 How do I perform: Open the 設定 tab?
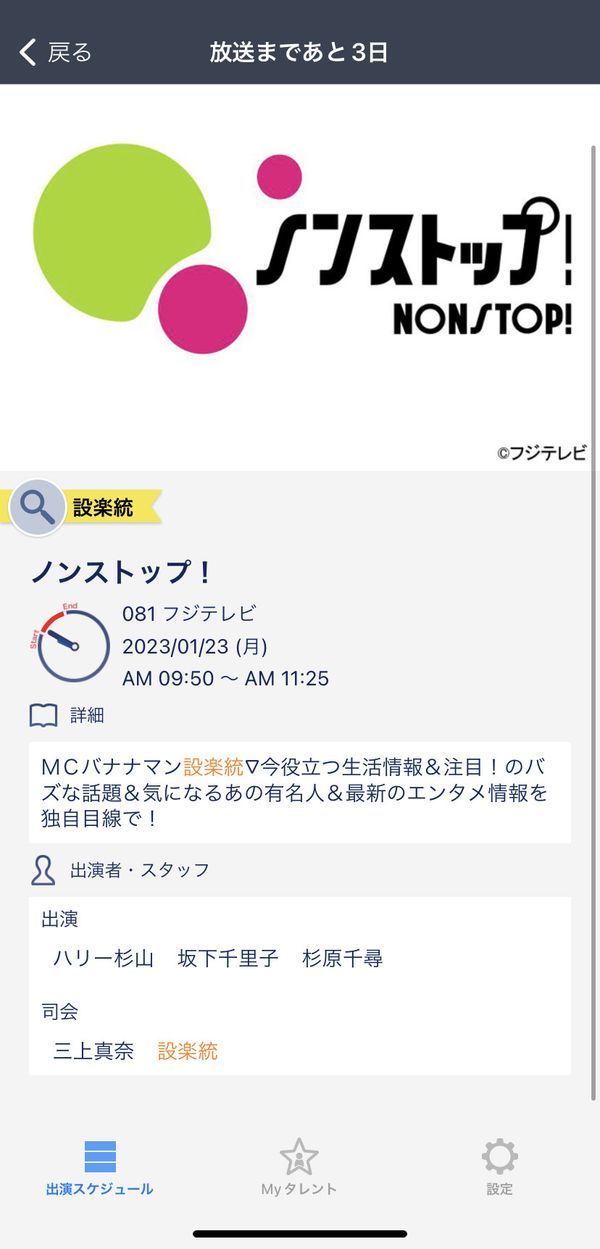(499, 1168)
